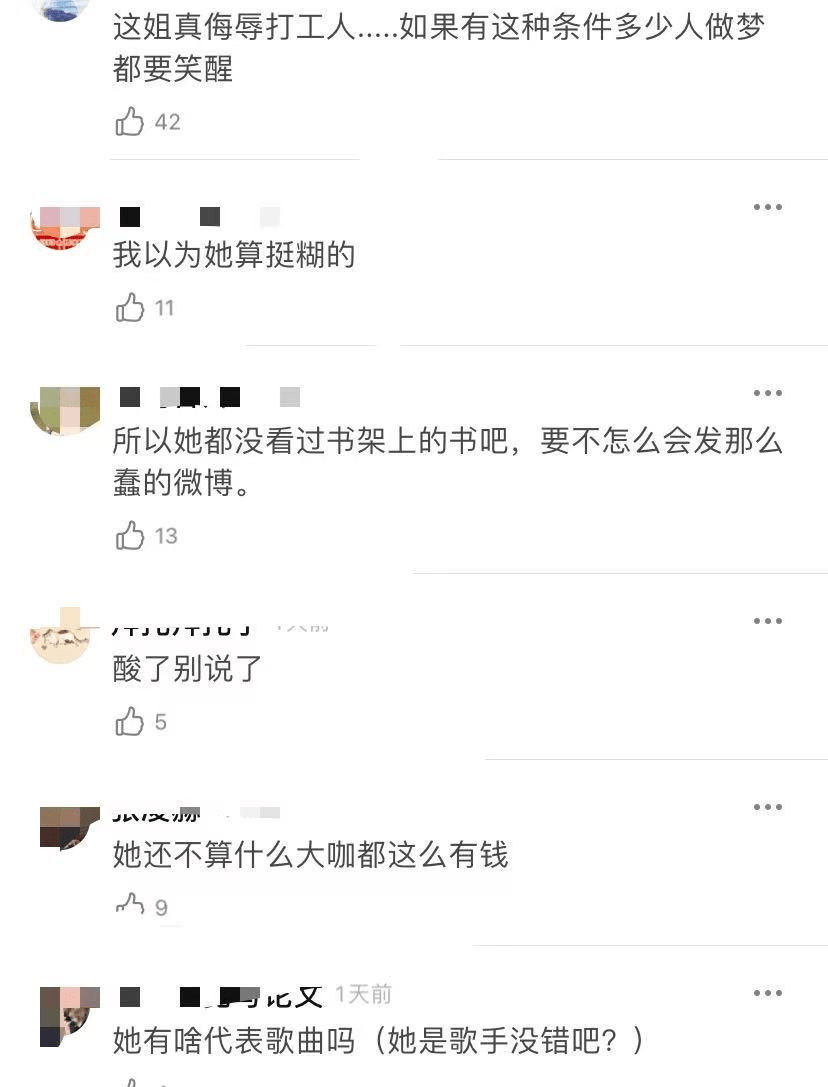Open more options for "我以为她算挺糊的" comment
Image resolution: width=828 pixels, height=1087 pixels.
767,207
